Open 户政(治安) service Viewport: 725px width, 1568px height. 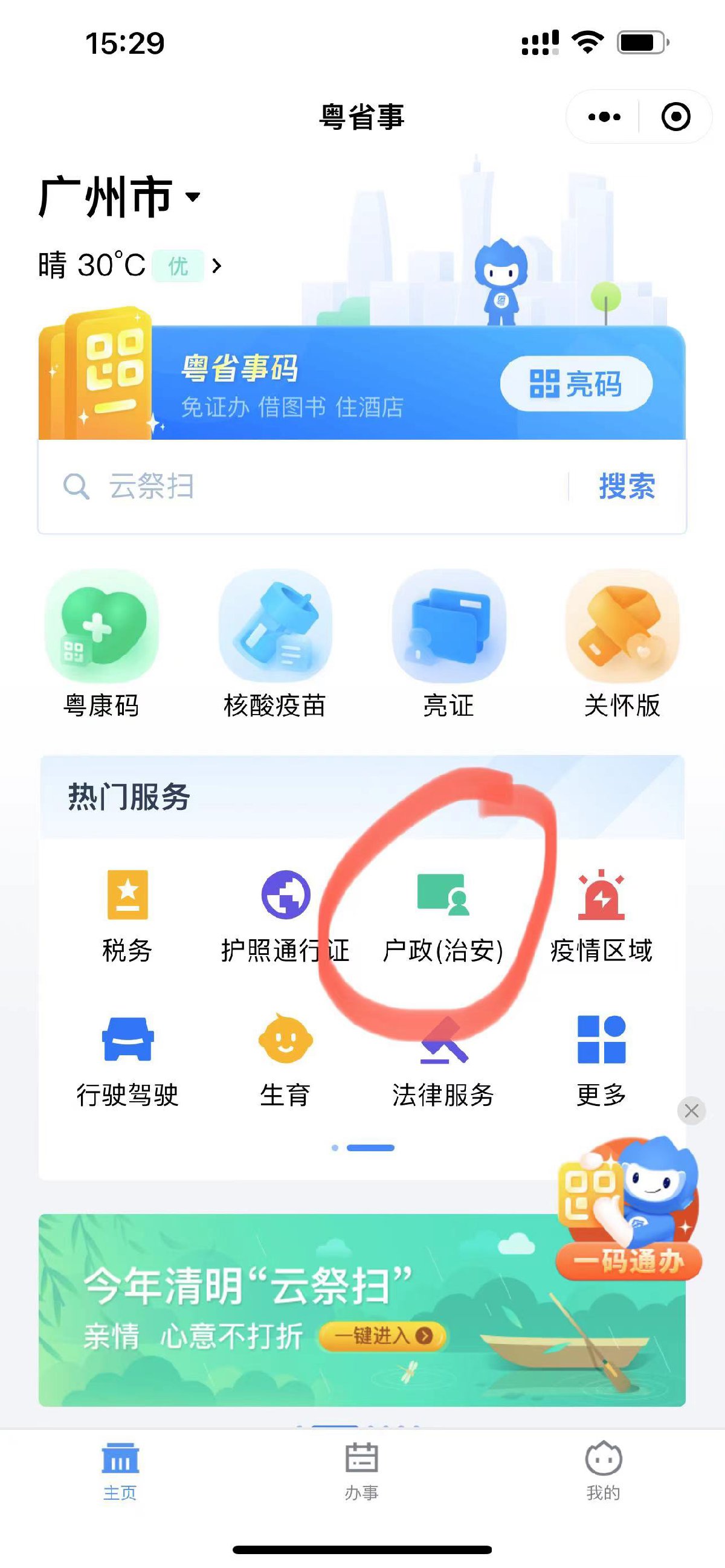443,916
